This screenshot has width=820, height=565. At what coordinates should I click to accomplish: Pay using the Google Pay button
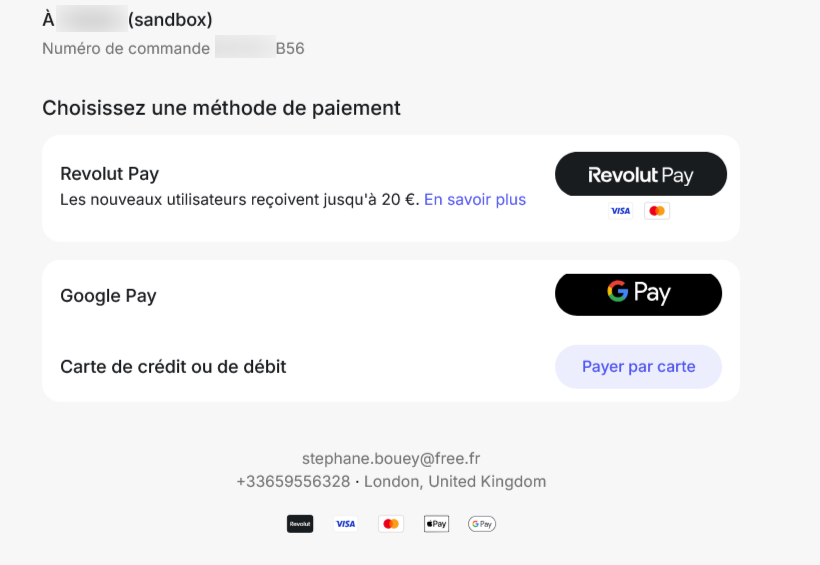pos(638,294)
